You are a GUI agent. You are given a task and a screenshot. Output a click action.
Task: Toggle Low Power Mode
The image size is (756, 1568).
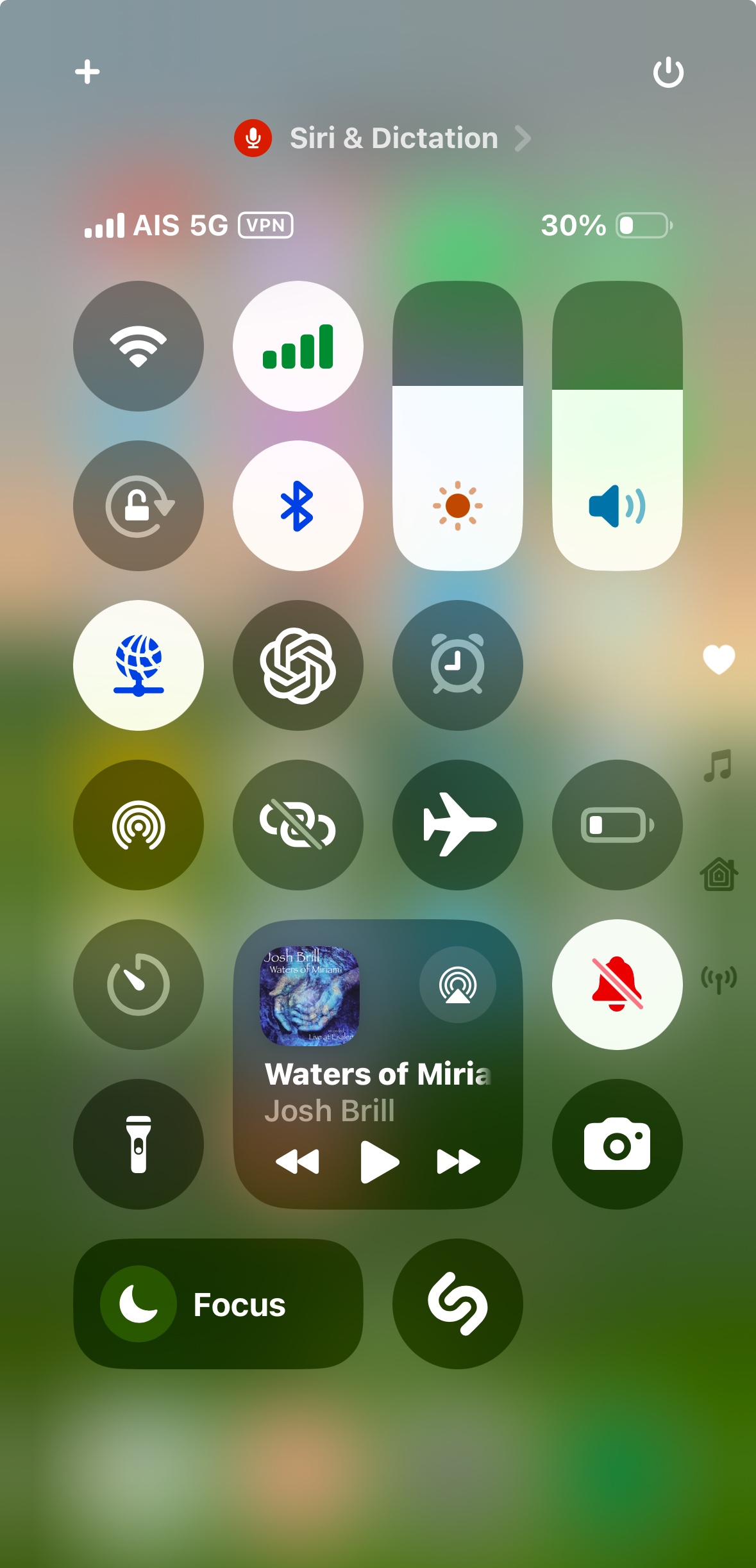tap(617, 825)
